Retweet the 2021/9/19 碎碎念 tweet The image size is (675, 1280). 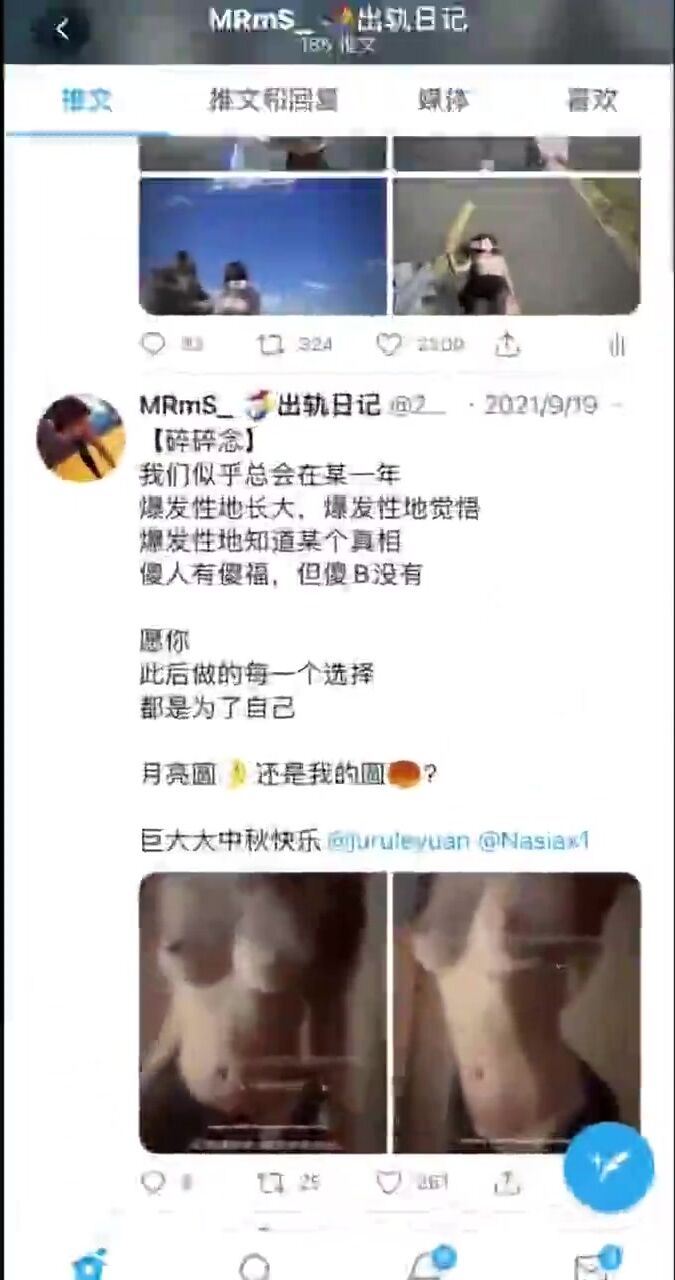(x=271, y=1183)
